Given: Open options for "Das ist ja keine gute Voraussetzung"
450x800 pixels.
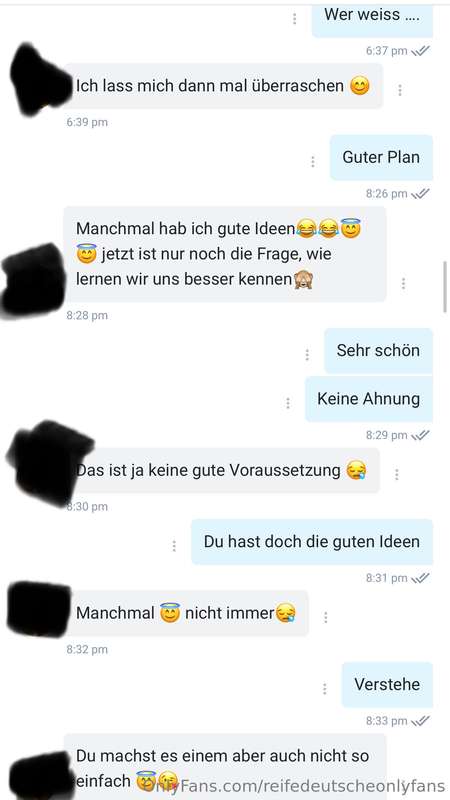Looking at the screenshot, I should coord(396,475).
